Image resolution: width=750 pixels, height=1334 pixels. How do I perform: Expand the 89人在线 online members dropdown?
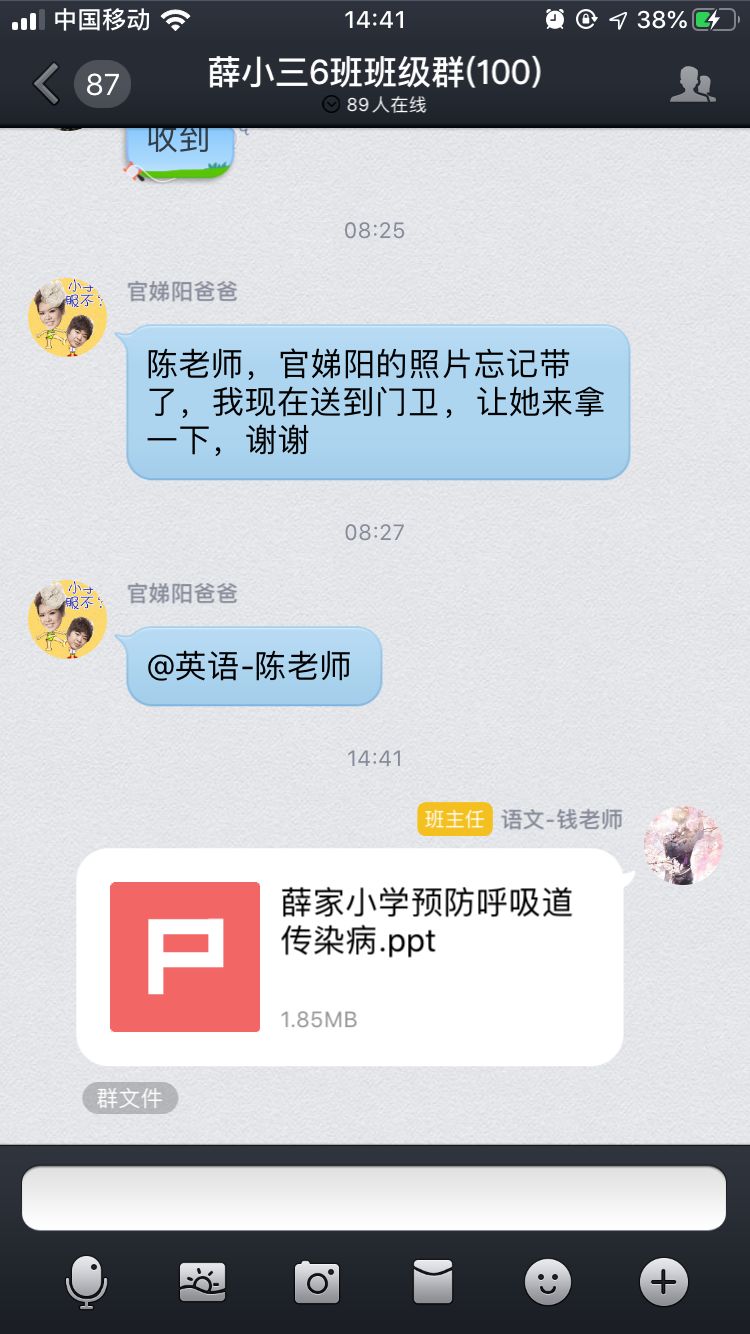click(x=374, y=105)
